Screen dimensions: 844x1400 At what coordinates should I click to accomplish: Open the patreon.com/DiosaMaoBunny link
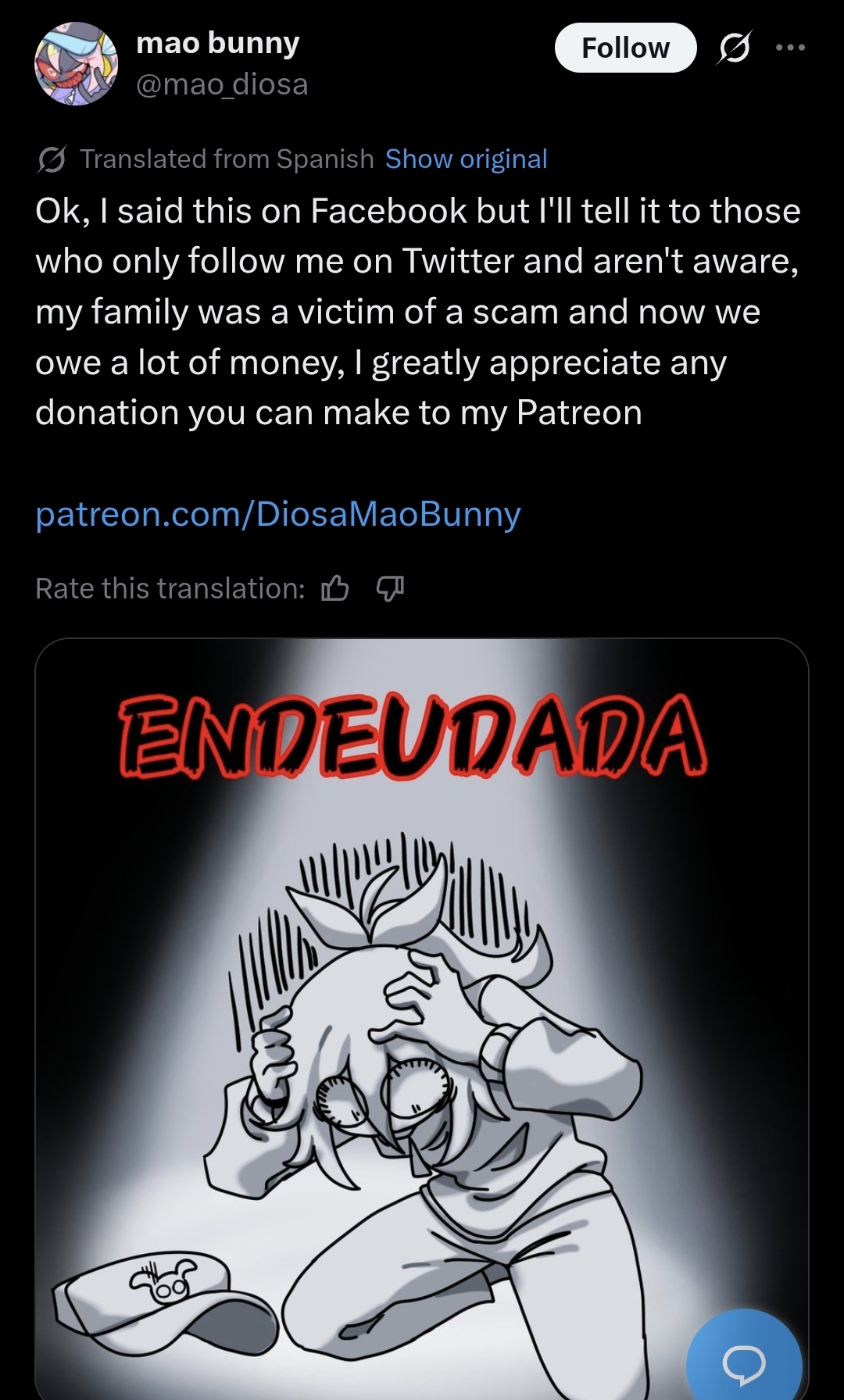tap(278, 514)
